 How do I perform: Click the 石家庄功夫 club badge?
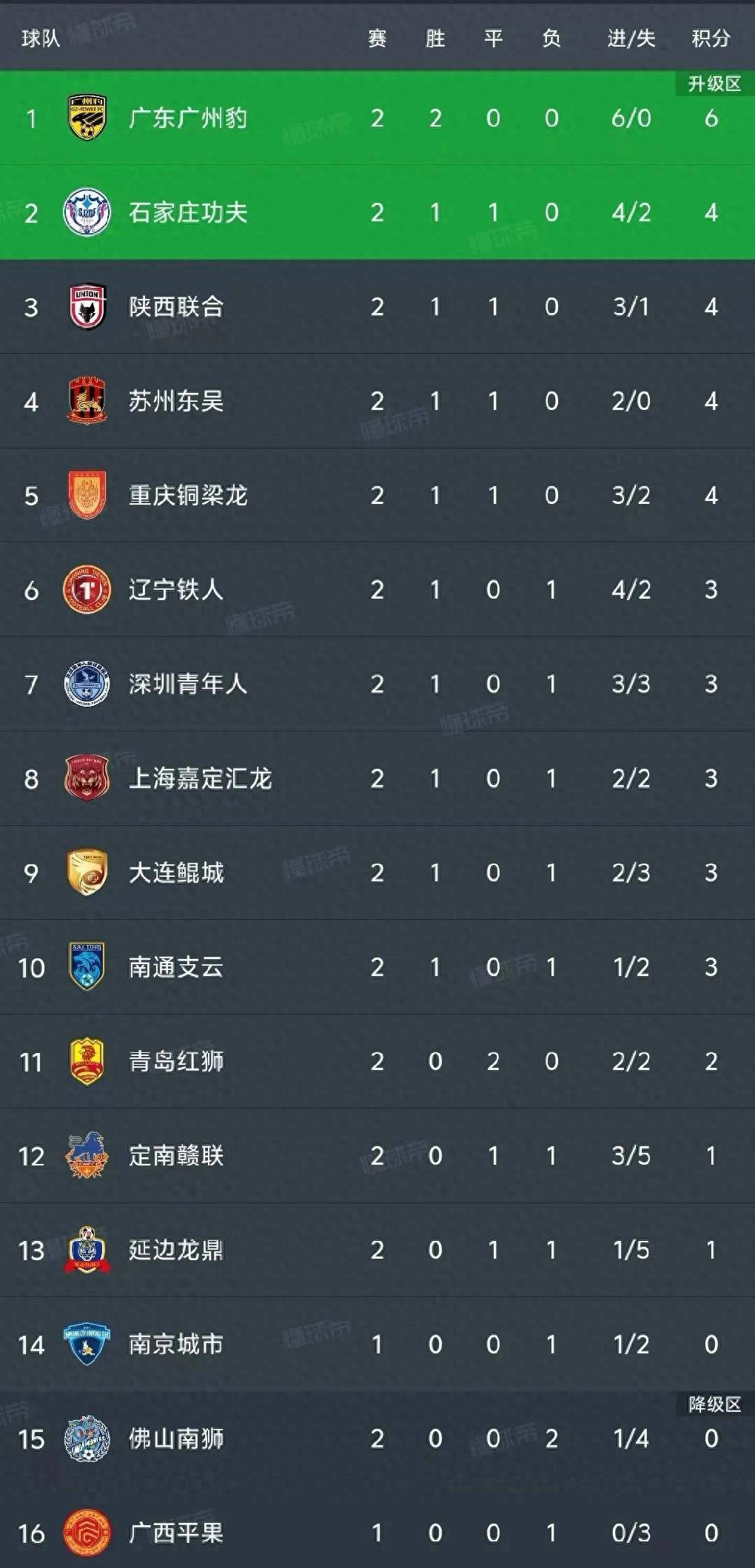tap(87, 212)
